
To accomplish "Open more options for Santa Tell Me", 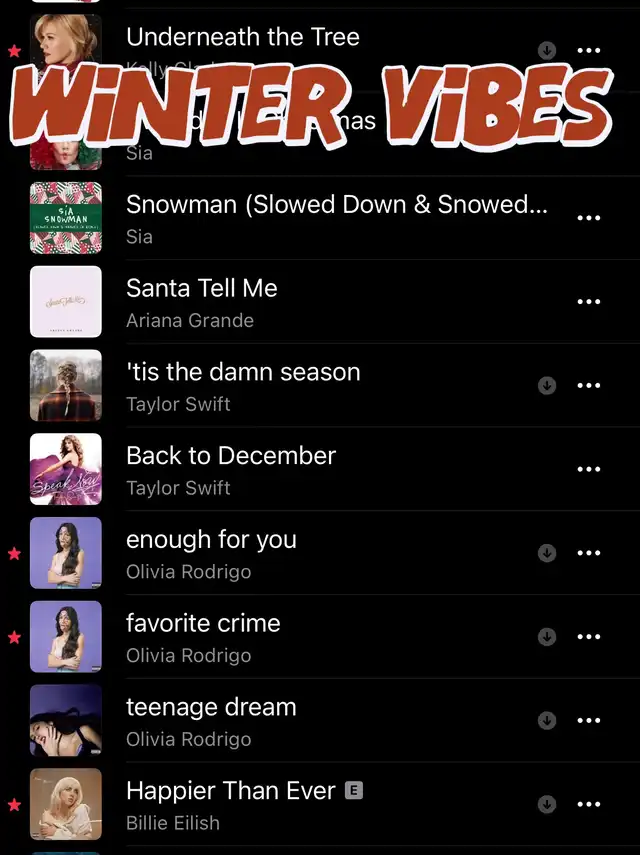I will coord(589,301).
